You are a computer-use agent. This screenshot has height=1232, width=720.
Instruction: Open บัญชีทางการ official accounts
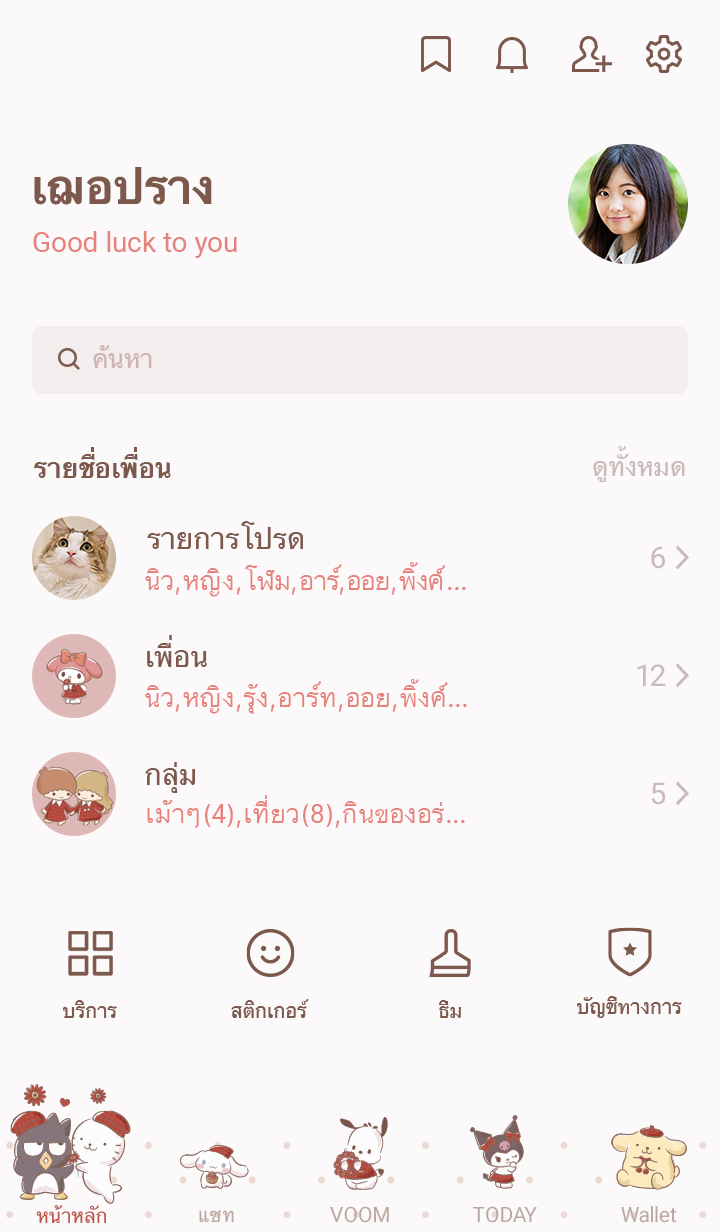[x=629, y=973]
